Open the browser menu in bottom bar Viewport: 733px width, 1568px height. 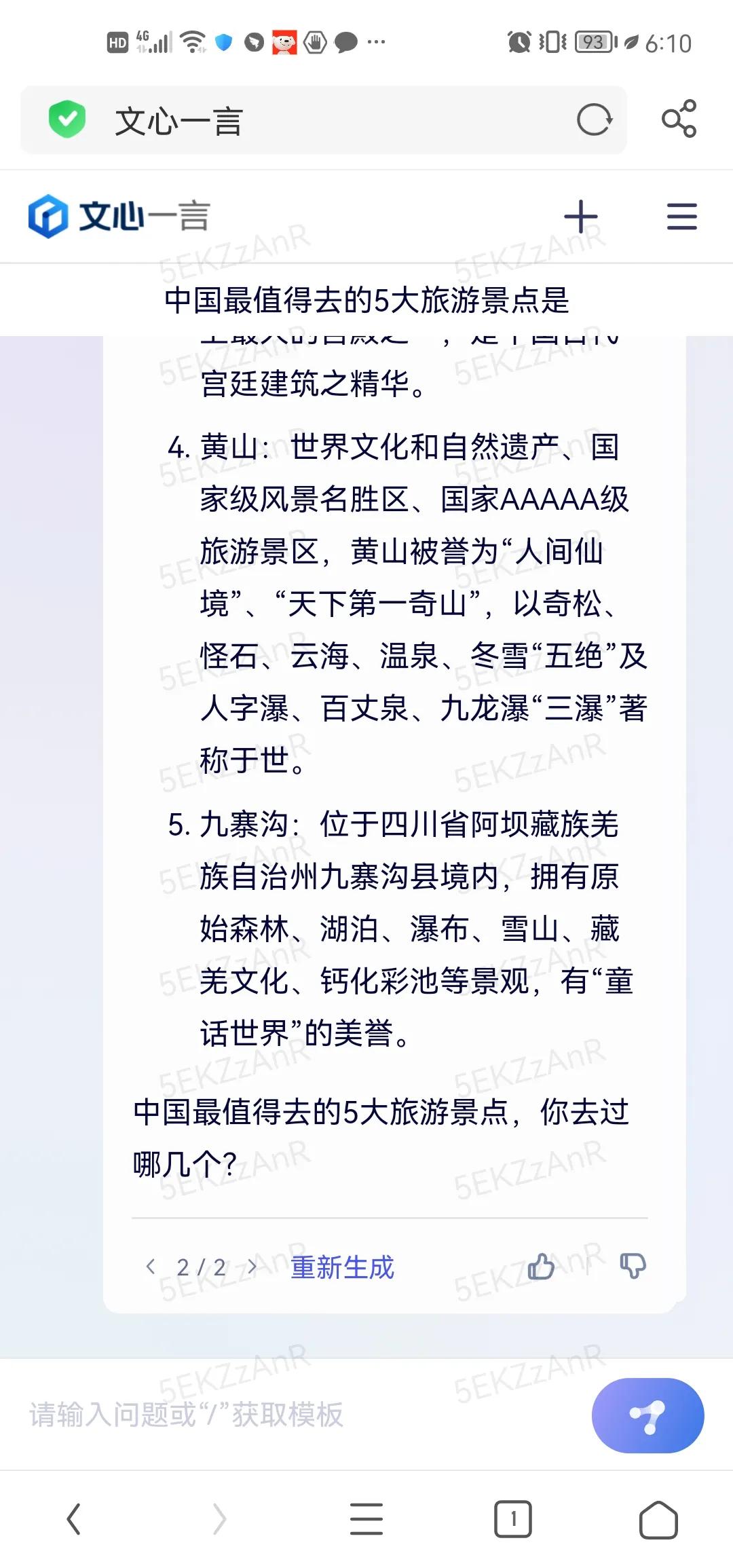pyautogui.click(x=366, y=1519)
